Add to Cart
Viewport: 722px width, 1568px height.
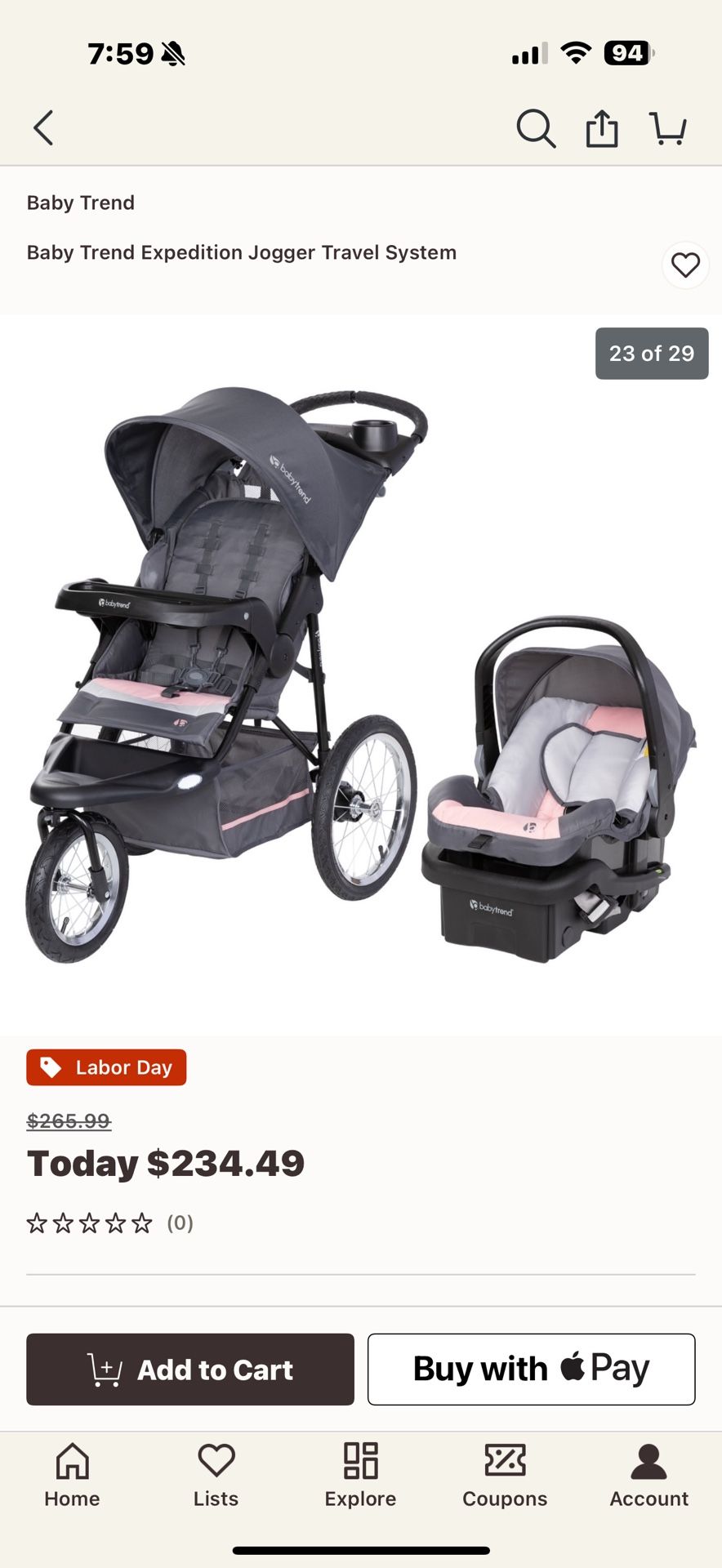click(x=190, y=1370)
